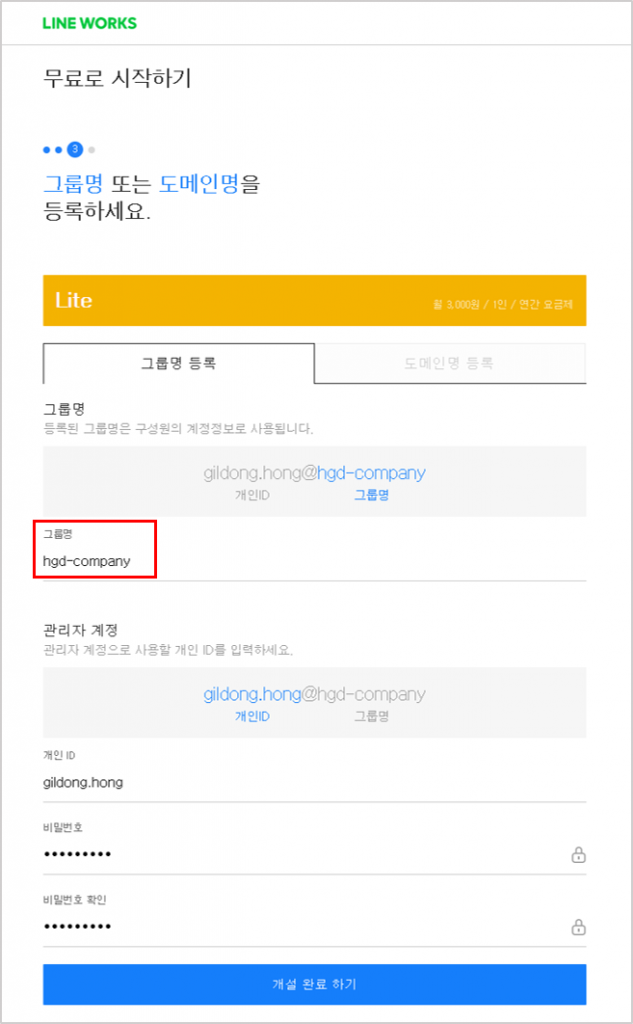633x1024 pixels.
Task: Tap the 개설 완료 하기 button
Action: point(314,984)
